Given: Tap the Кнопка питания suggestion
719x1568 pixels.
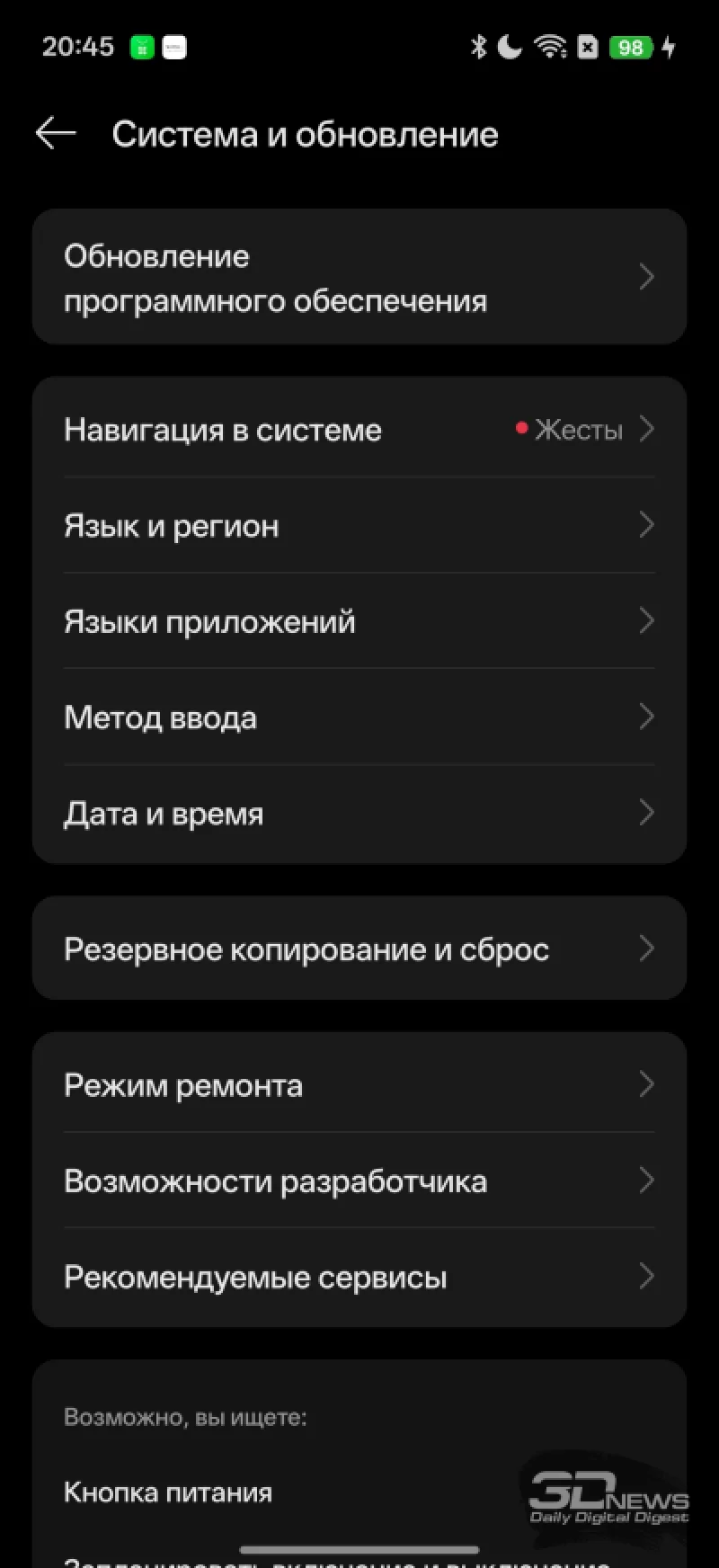Looking at the screenshot, I should tap(169, 1492).
